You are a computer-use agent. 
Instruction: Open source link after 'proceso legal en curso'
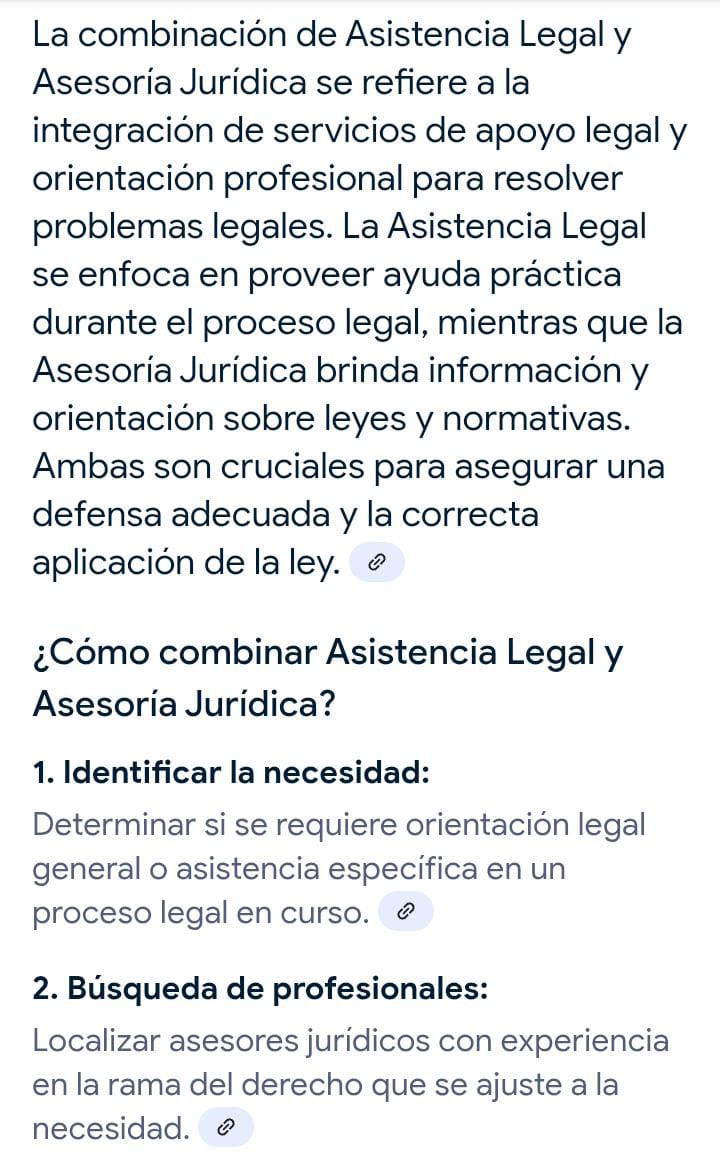point(405,912)
